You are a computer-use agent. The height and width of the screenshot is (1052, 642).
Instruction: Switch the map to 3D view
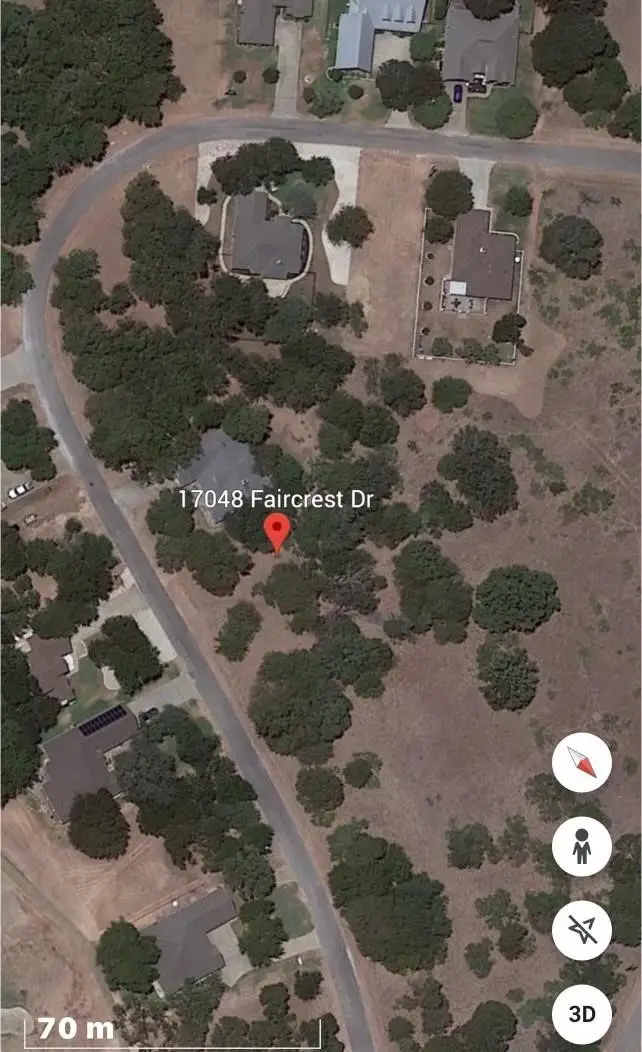coord(582,1013)
